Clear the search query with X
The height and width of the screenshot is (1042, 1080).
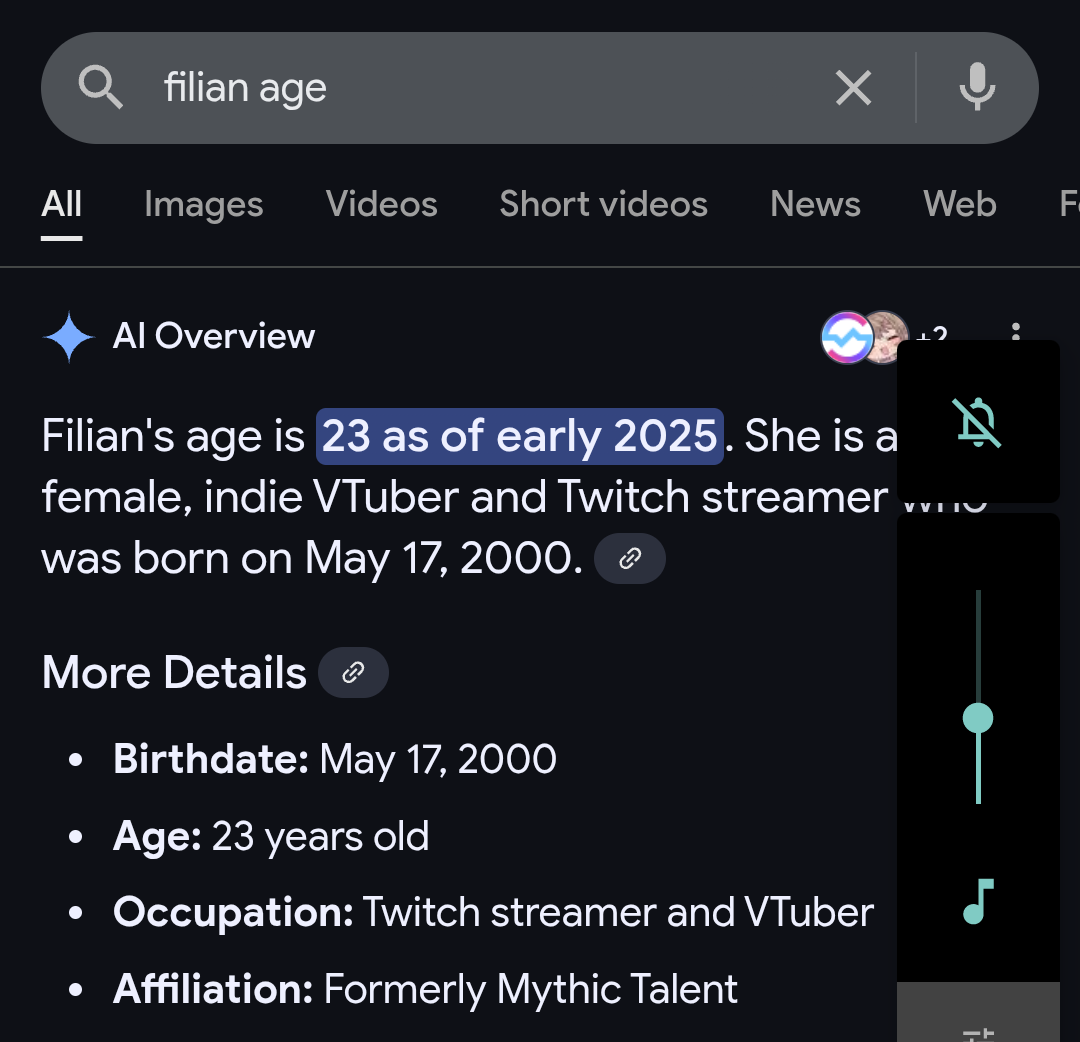click(x=853, y=88)
